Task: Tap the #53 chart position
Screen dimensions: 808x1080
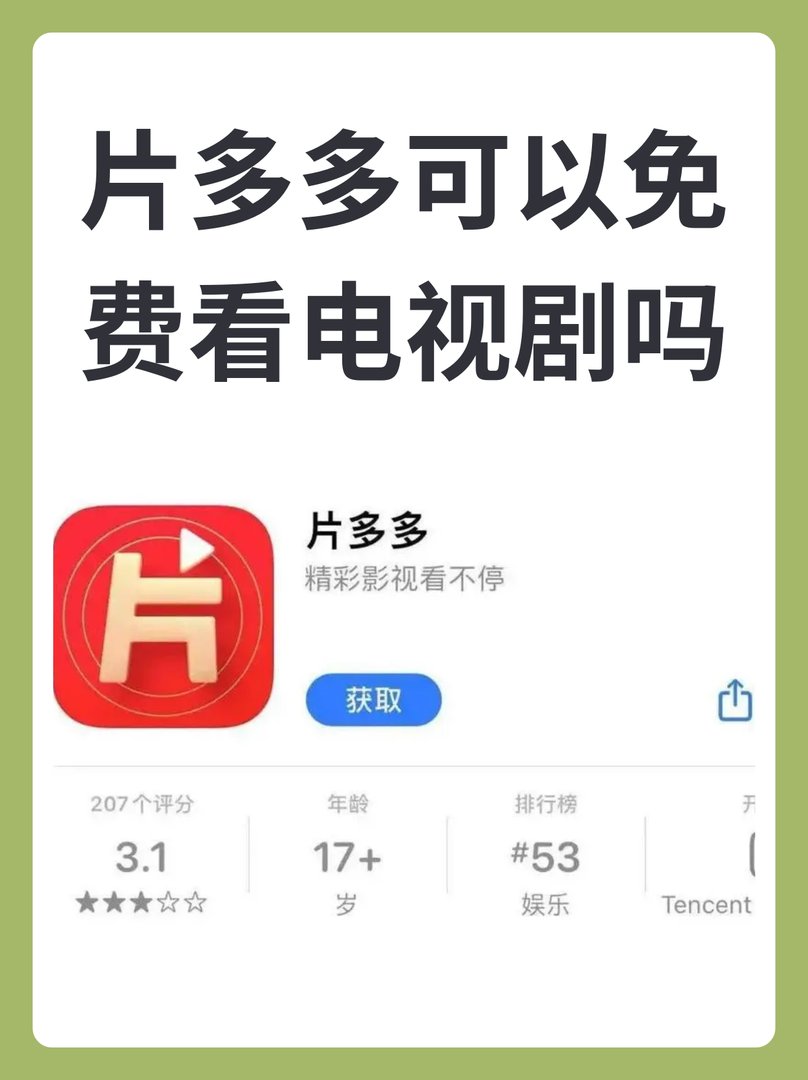Action: [545, 855]
